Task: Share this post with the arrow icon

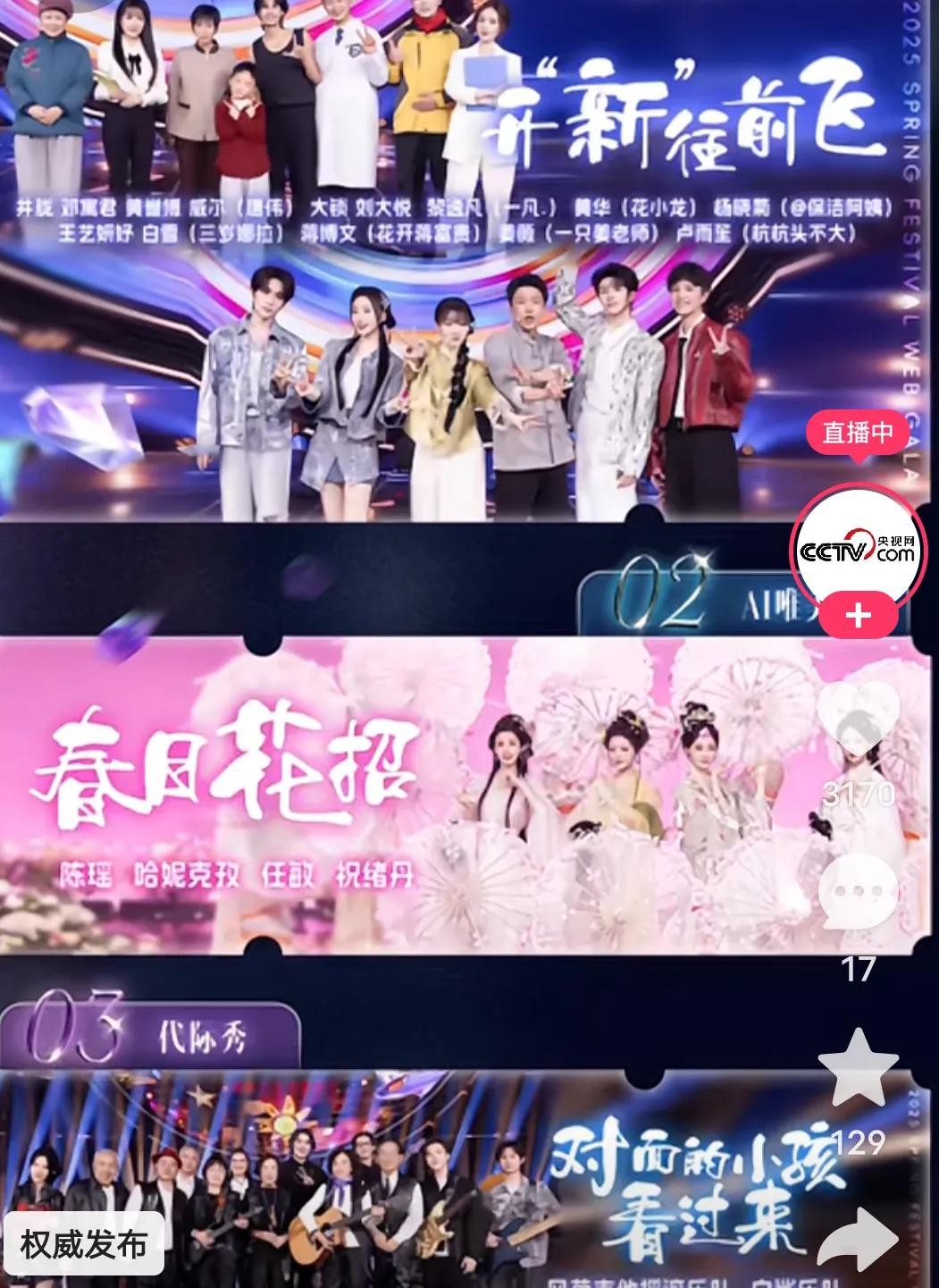Action: [x=858, y=1240]
